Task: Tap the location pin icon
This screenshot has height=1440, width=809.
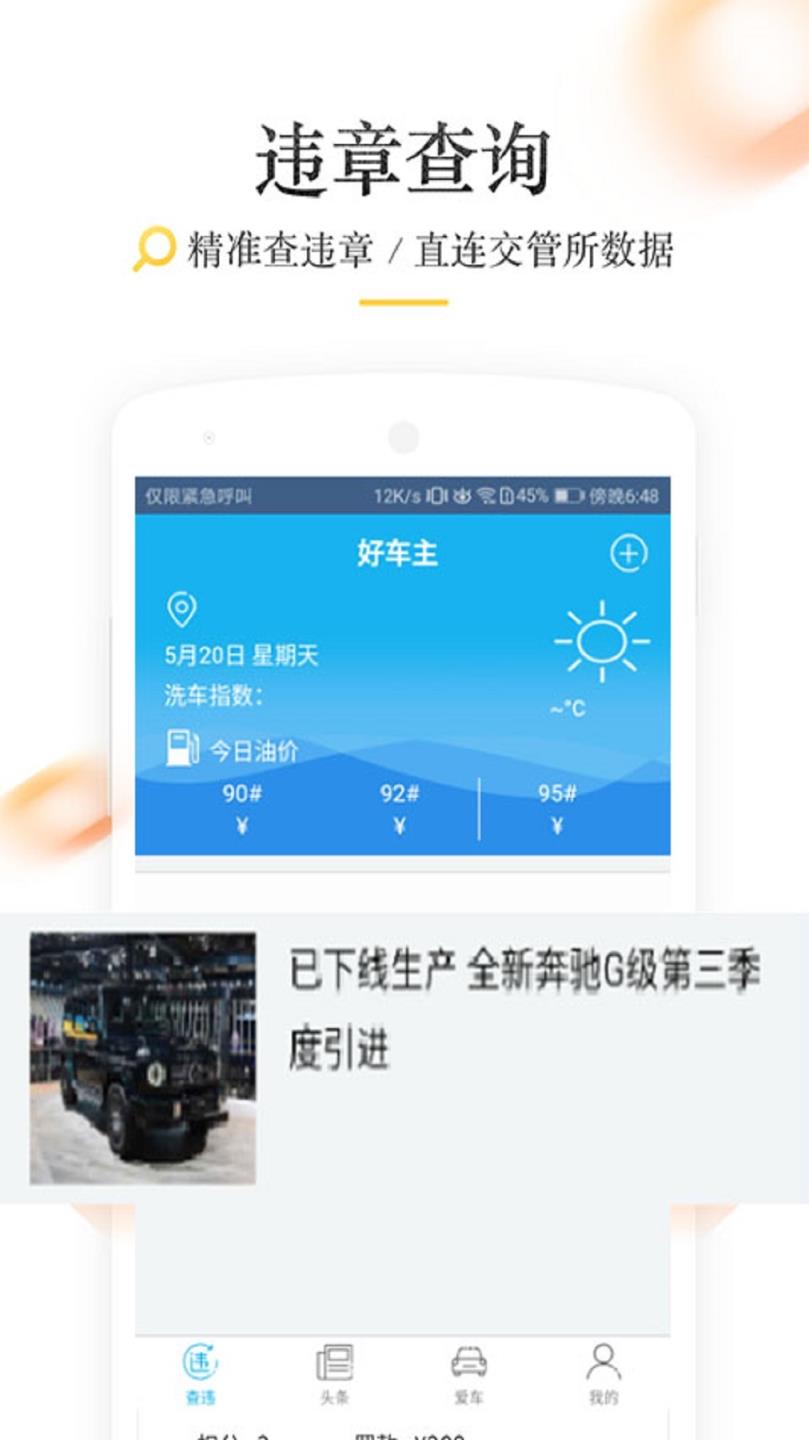Action: click(180, 608)
